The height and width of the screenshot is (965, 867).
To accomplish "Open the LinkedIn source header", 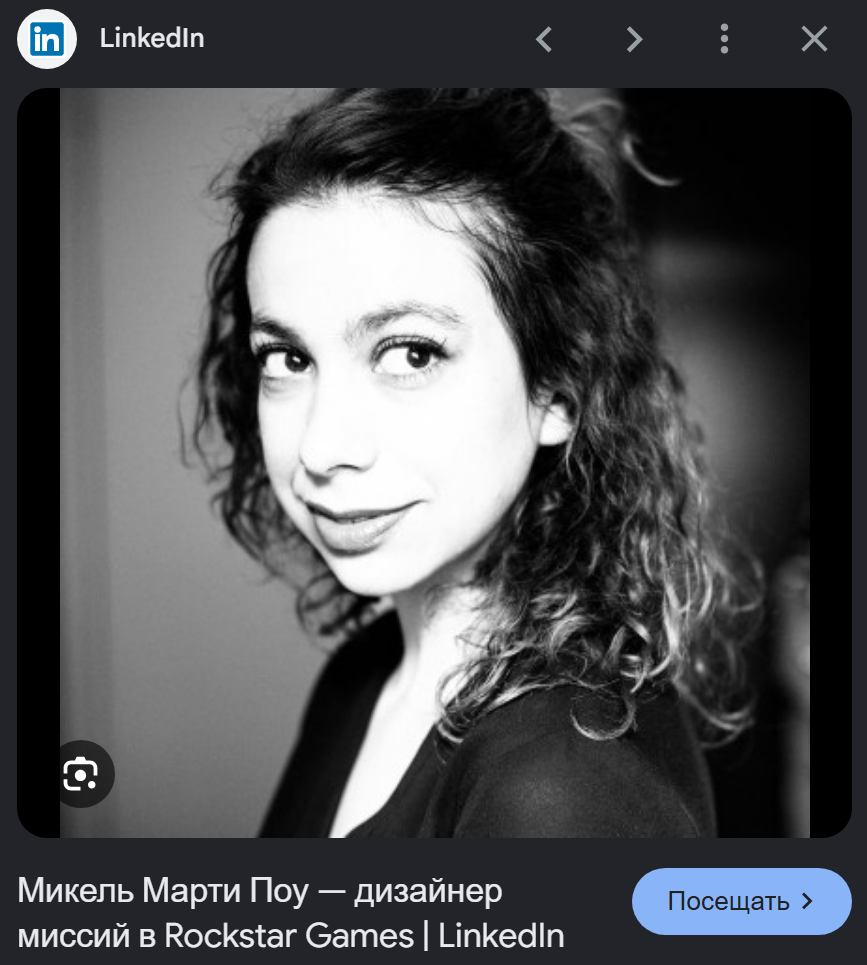I will [x=111, y=39].
